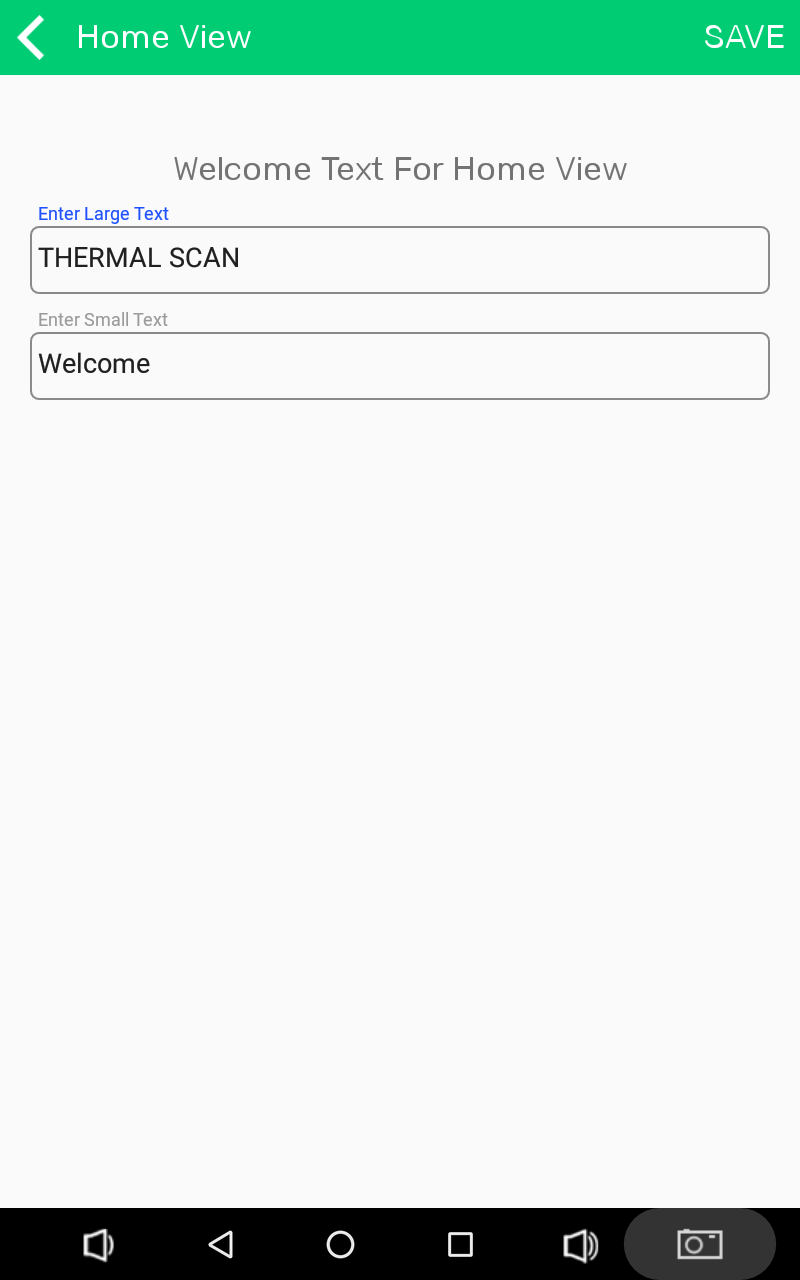
Task: Tap the Enter Large Text label
Action: click(x=103, y=213)
